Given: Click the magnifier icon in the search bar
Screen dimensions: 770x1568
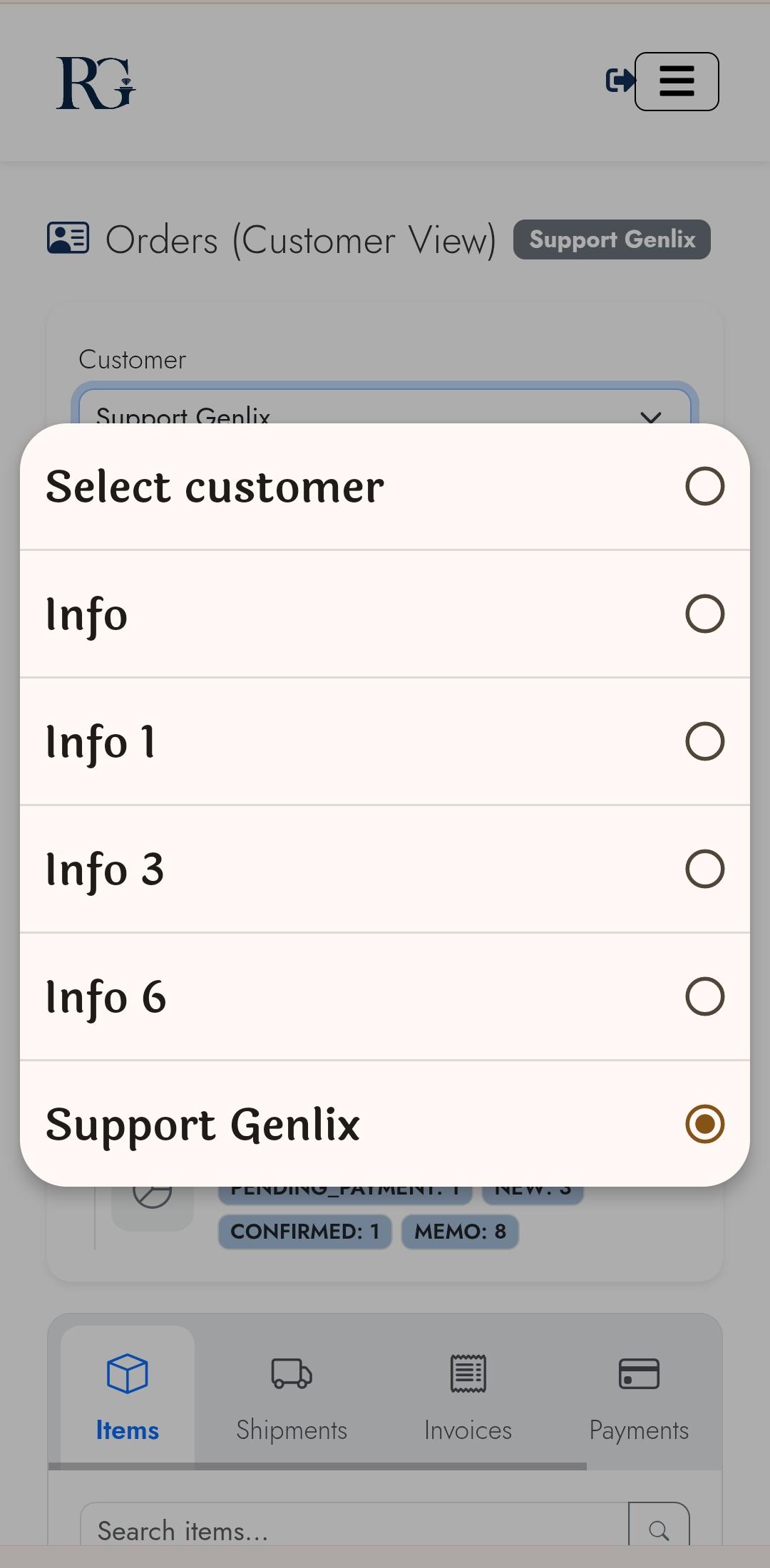Looking at the screenshot, I should (x=657, y=1525).
